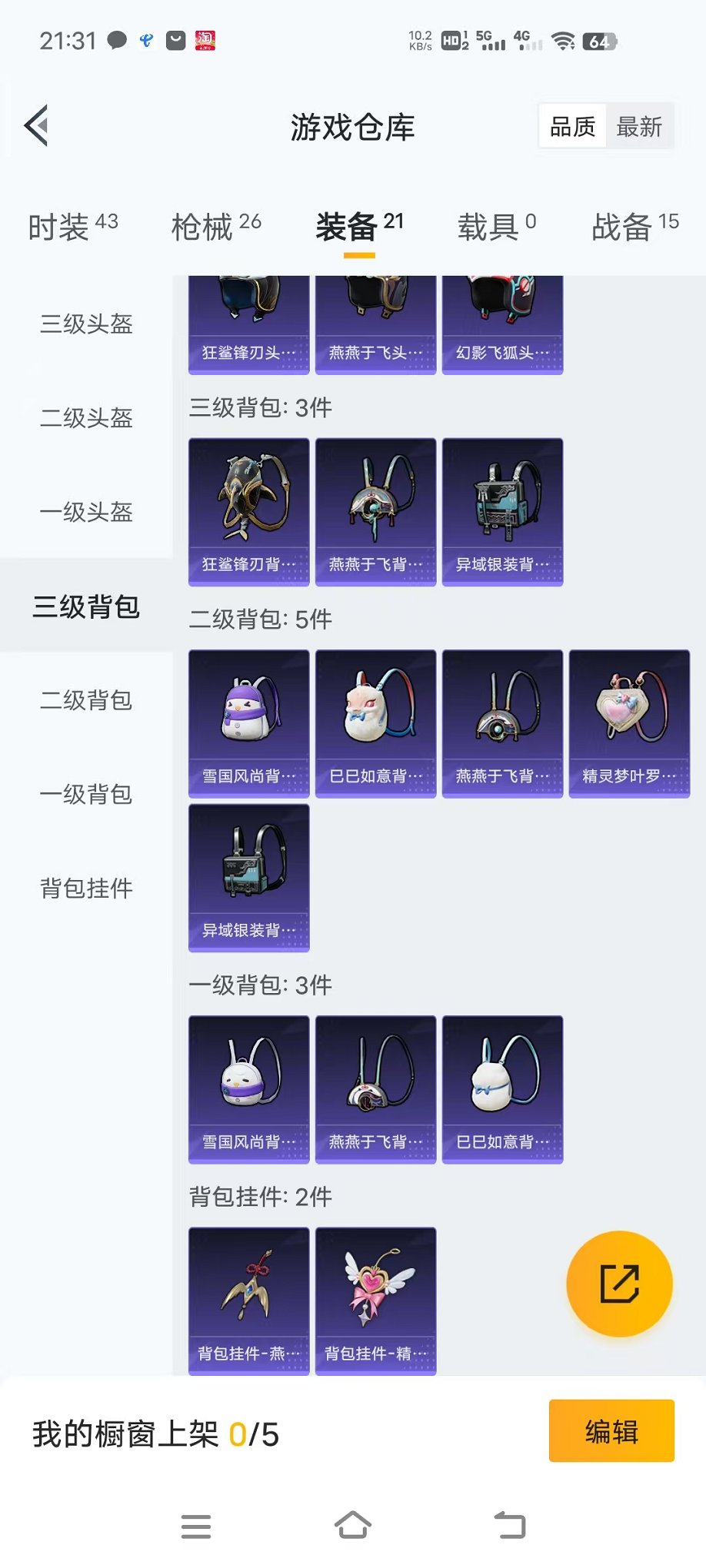
Task: Tap the yellow share floating button
Action: (x=619, y=1284)
